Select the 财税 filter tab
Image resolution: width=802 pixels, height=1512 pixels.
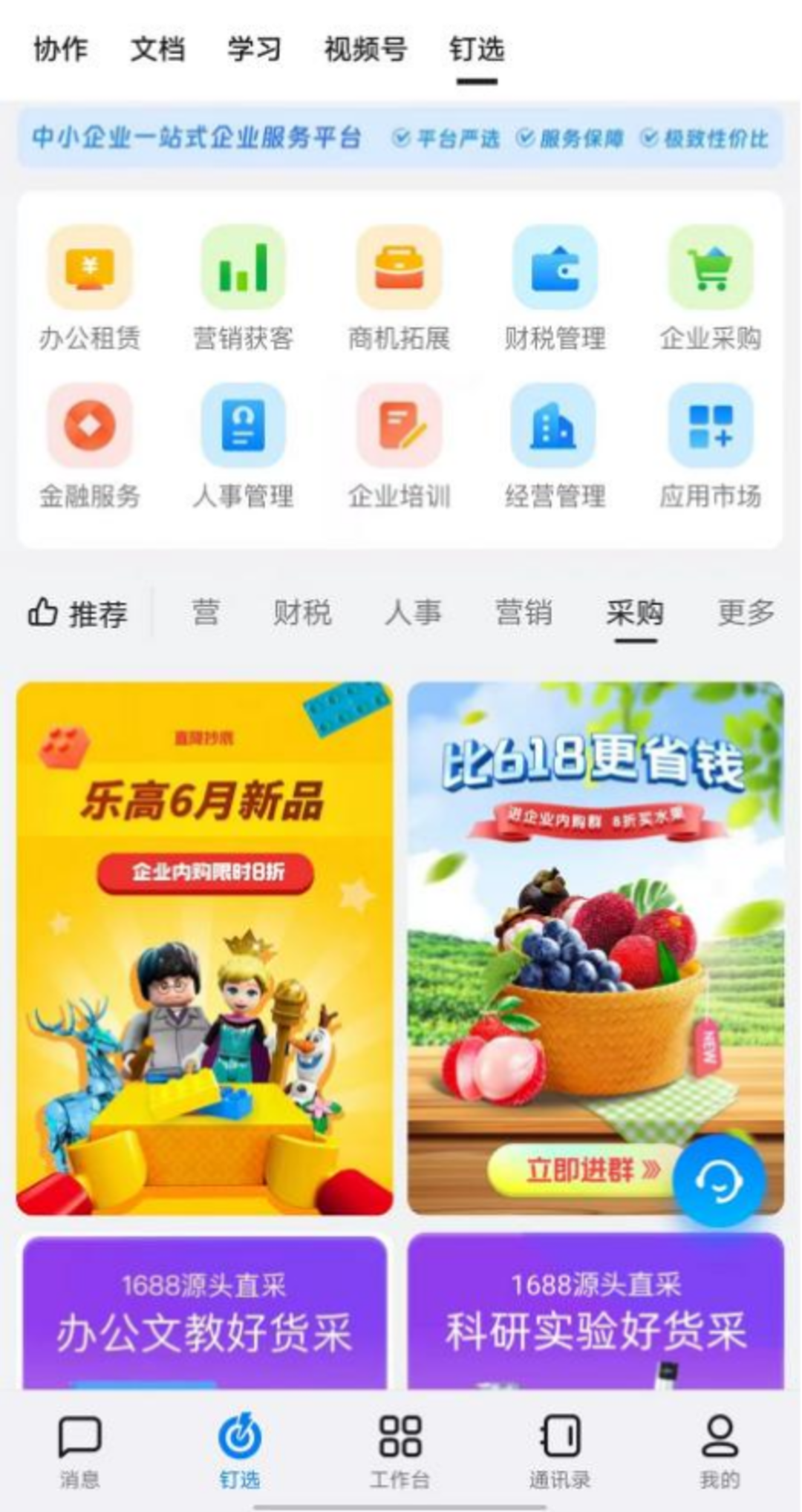(x=301, y=614)
